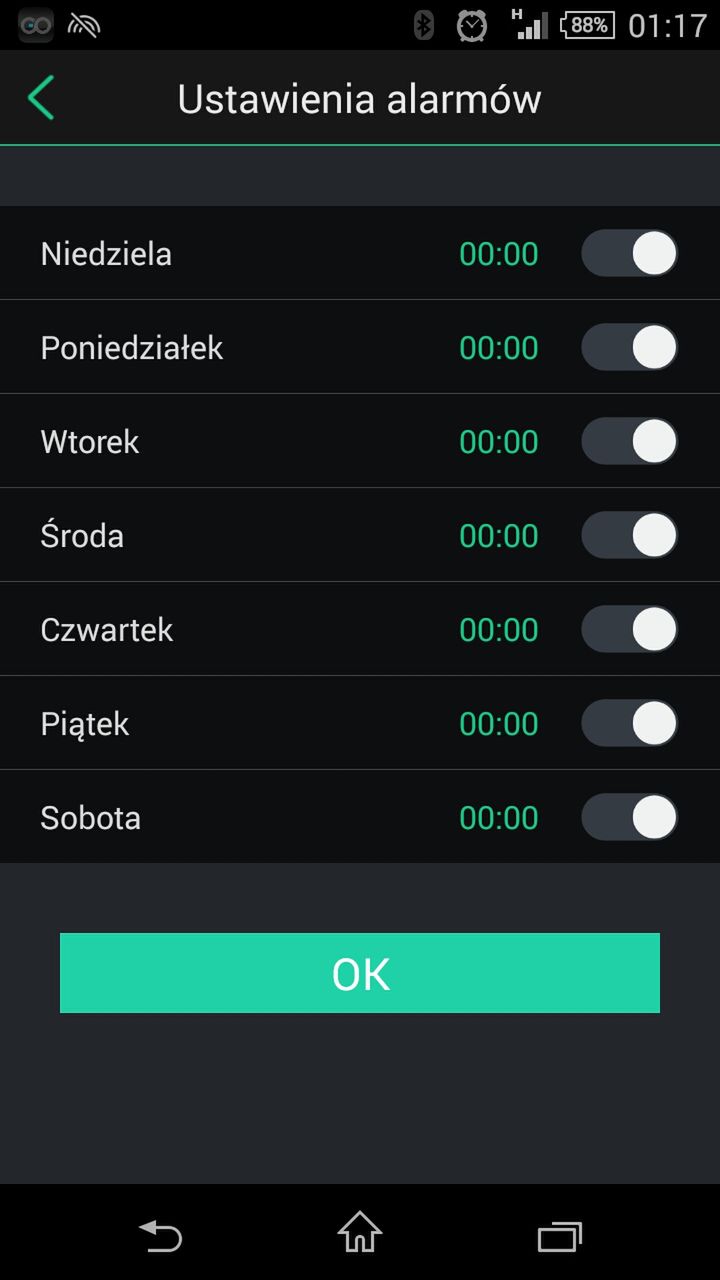Go back using the green arrow

[41, 99]
